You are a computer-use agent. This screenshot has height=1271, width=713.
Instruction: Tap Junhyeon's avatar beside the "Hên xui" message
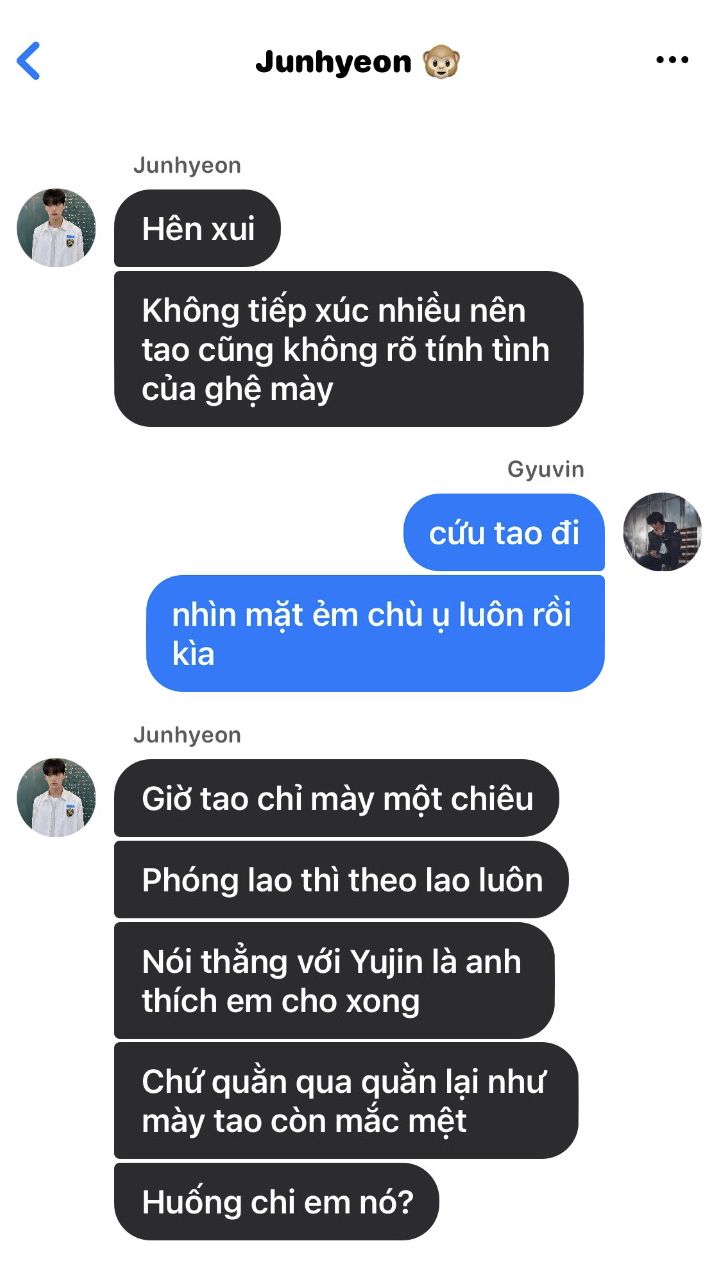click(56, 227)
